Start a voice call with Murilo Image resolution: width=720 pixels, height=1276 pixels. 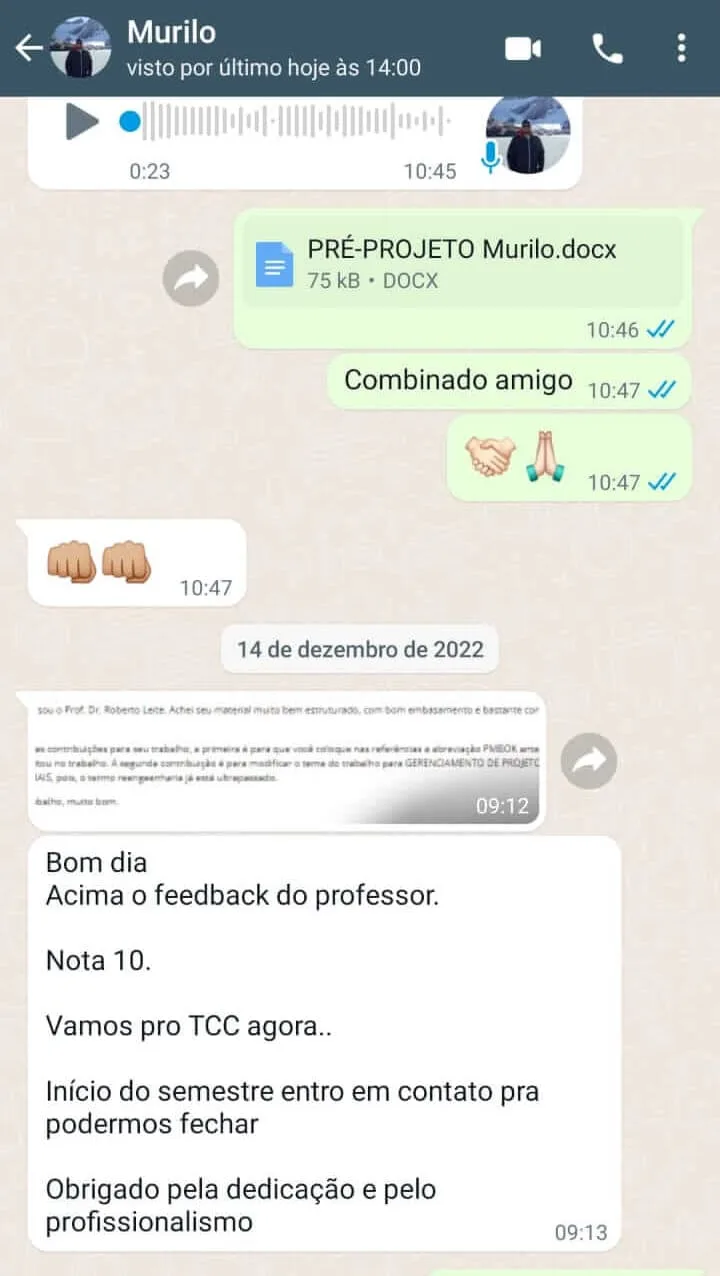point(607,48)
